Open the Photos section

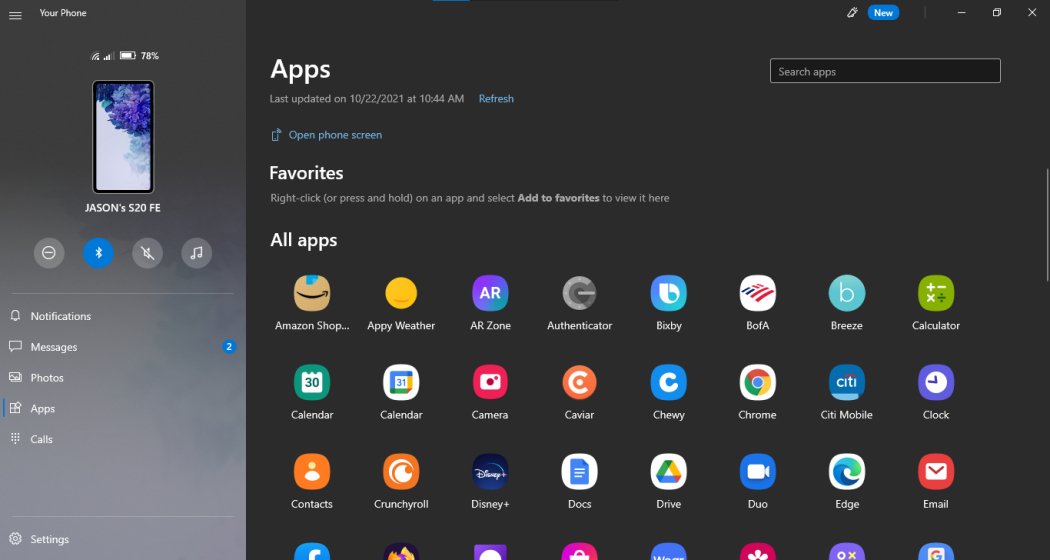click(x=47, y=378)
